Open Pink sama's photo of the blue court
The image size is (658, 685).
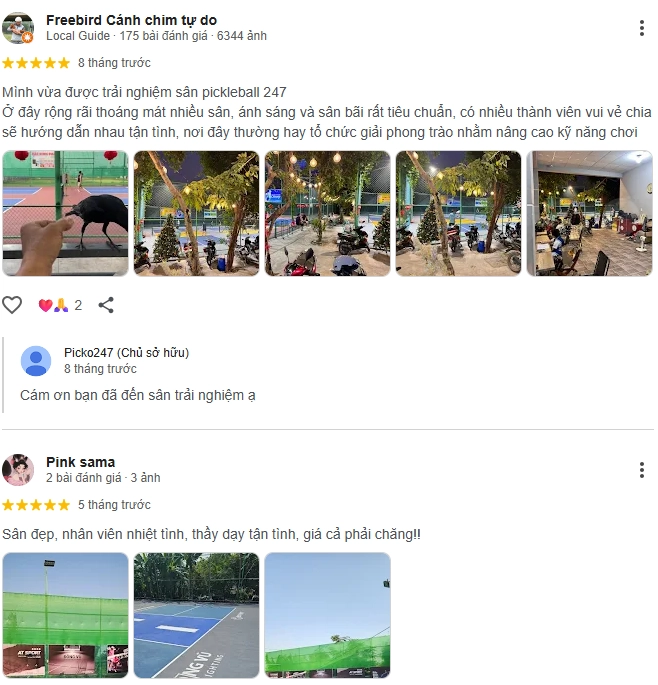pos(196,615)
